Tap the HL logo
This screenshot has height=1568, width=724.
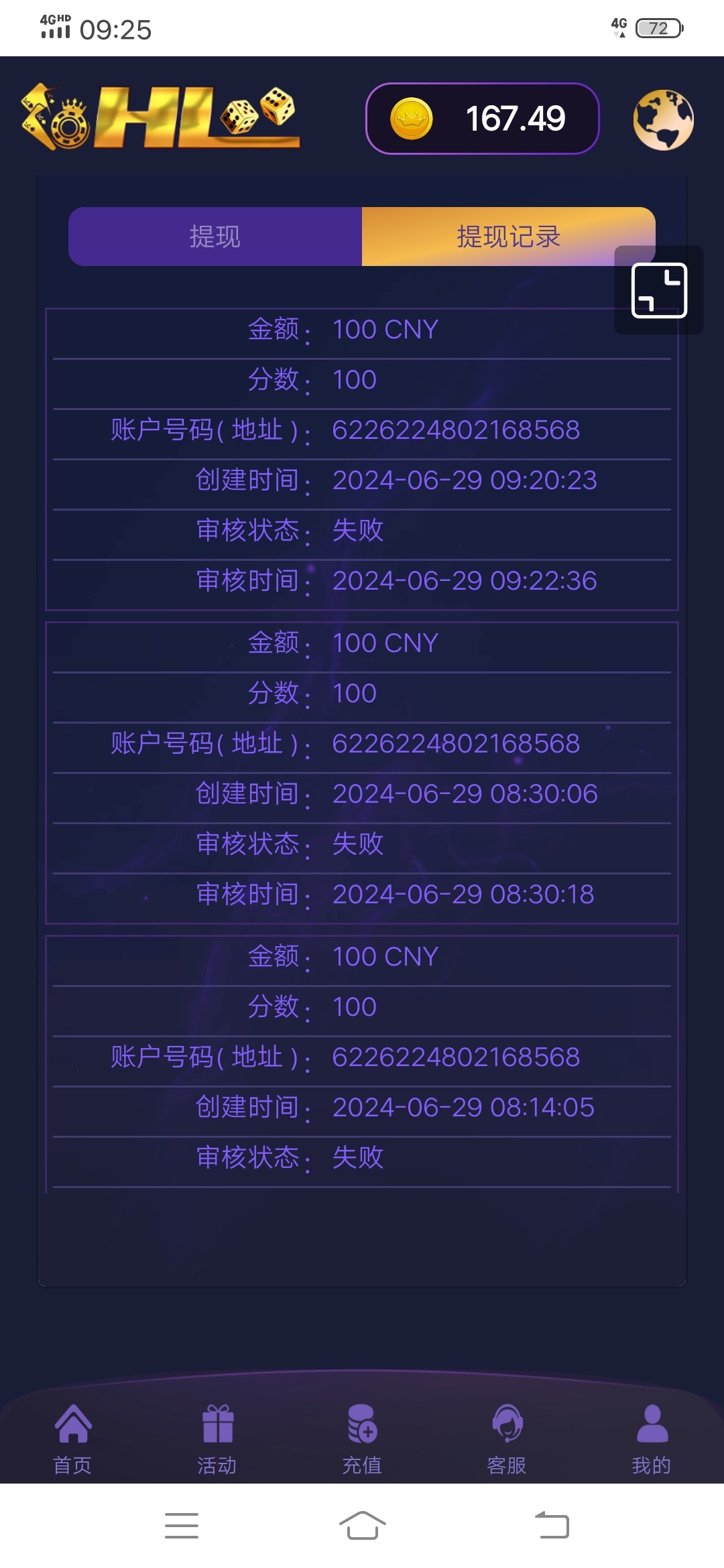[161, 117]
